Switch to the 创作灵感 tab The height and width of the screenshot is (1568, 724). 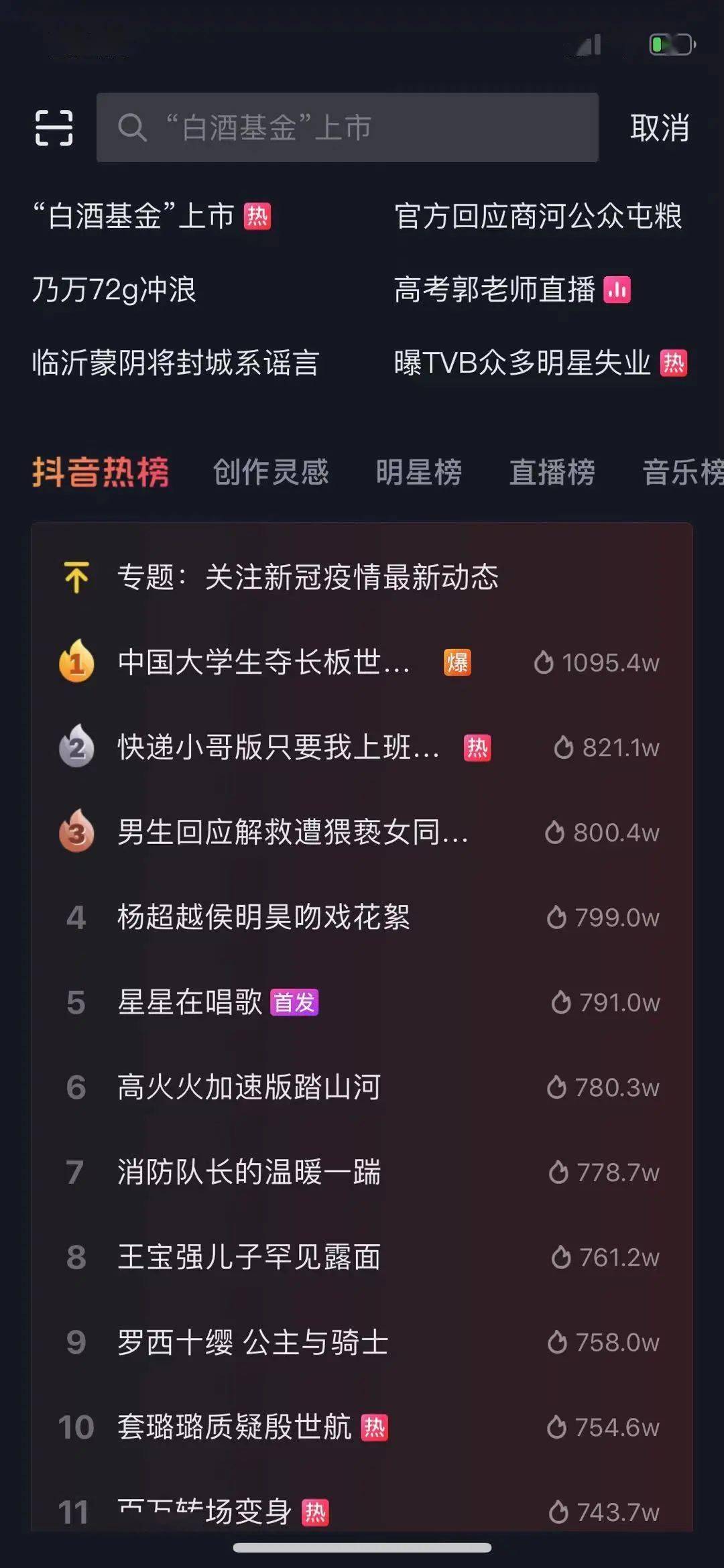(x=271, y=472)
